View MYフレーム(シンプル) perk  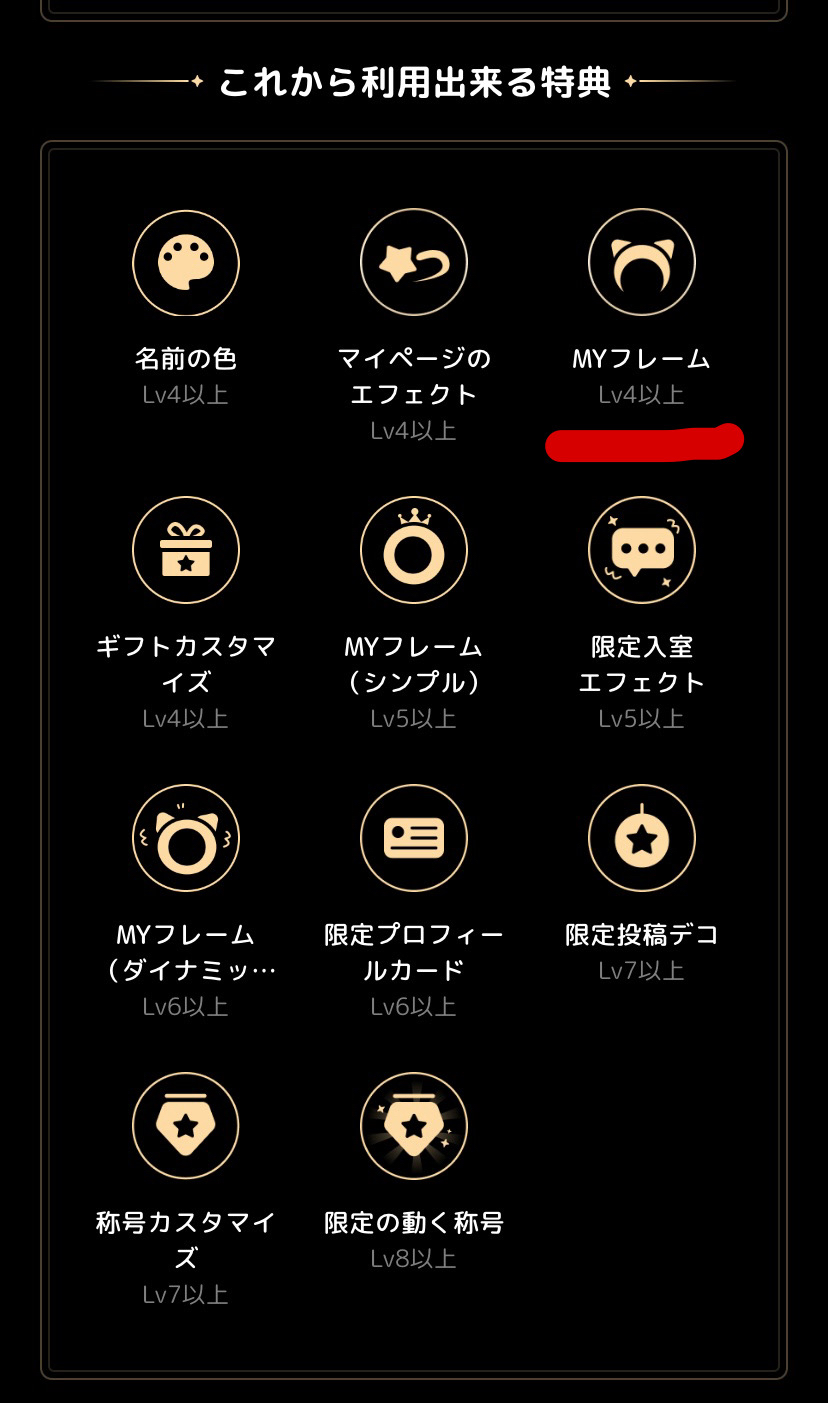coord(414,550)
